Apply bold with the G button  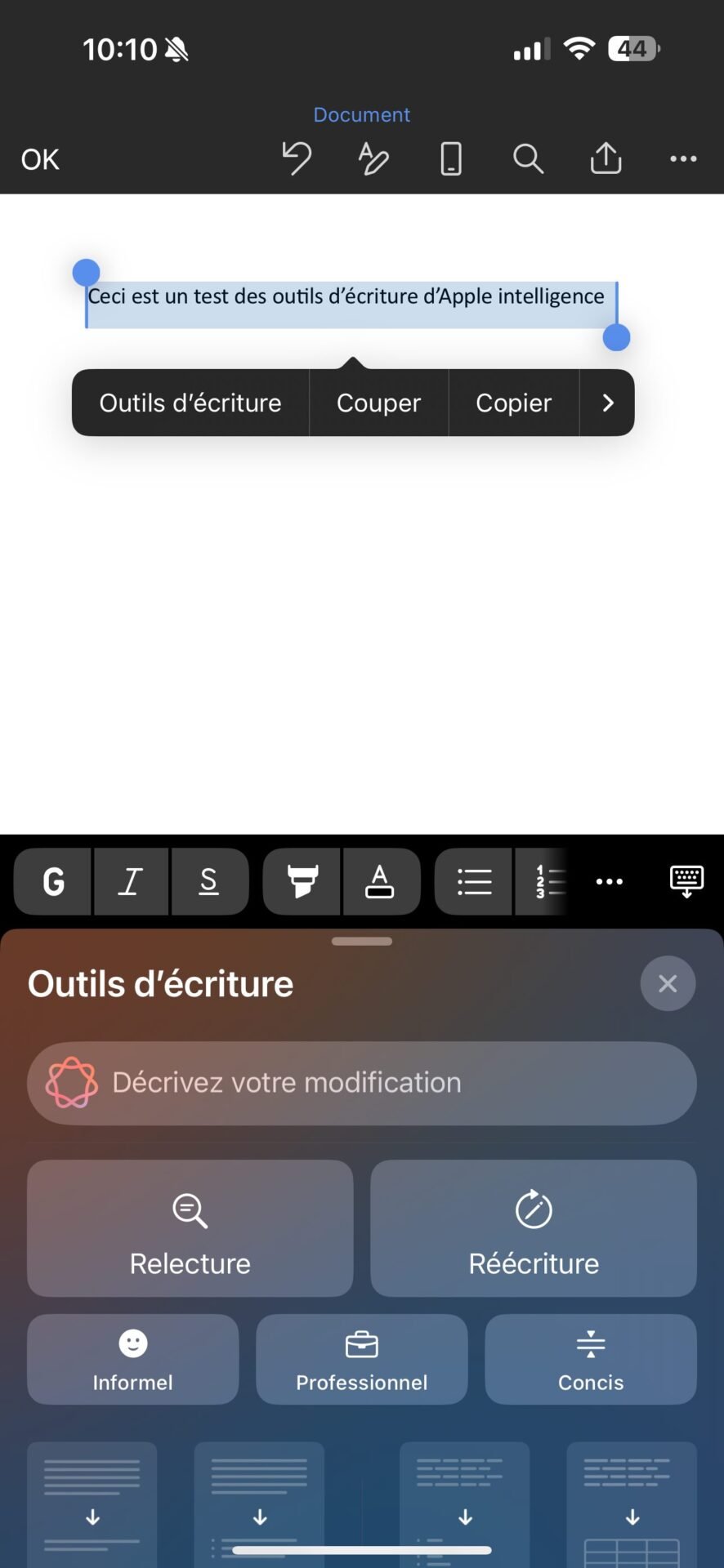tap(53, 881)
